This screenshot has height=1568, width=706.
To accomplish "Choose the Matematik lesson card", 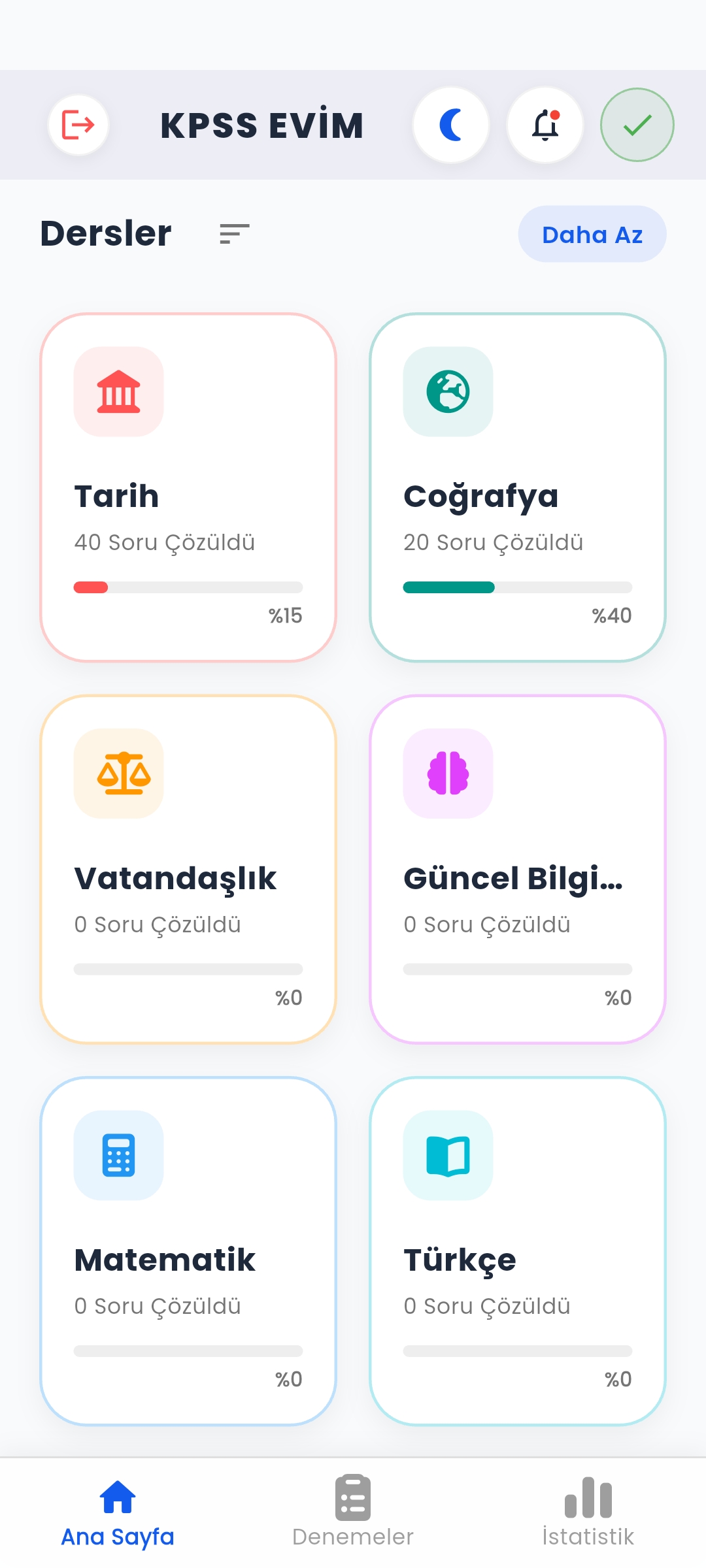I will [x=188, y=1250].
